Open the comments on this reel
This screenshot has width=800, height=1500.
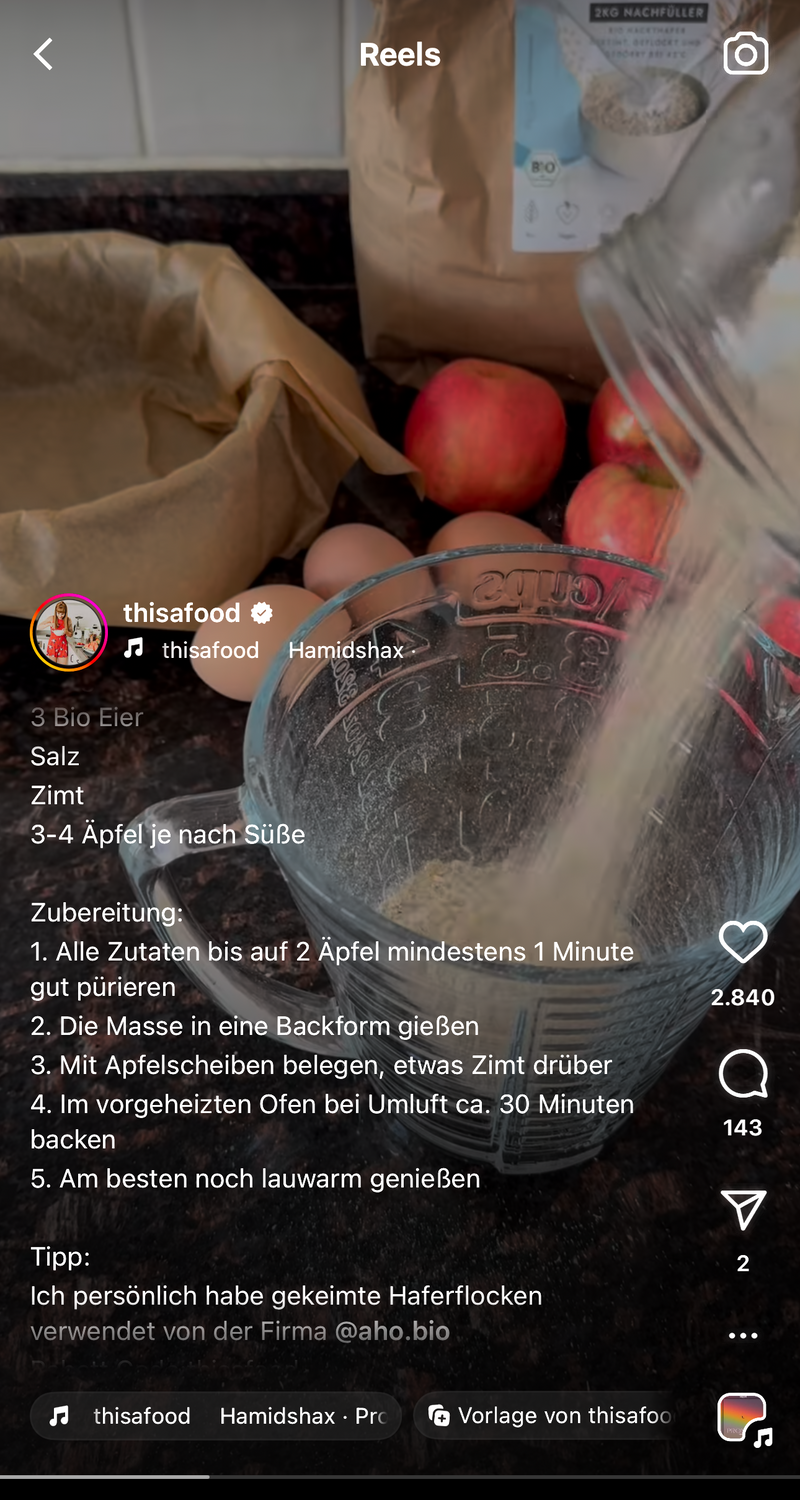click(743, 1075)
